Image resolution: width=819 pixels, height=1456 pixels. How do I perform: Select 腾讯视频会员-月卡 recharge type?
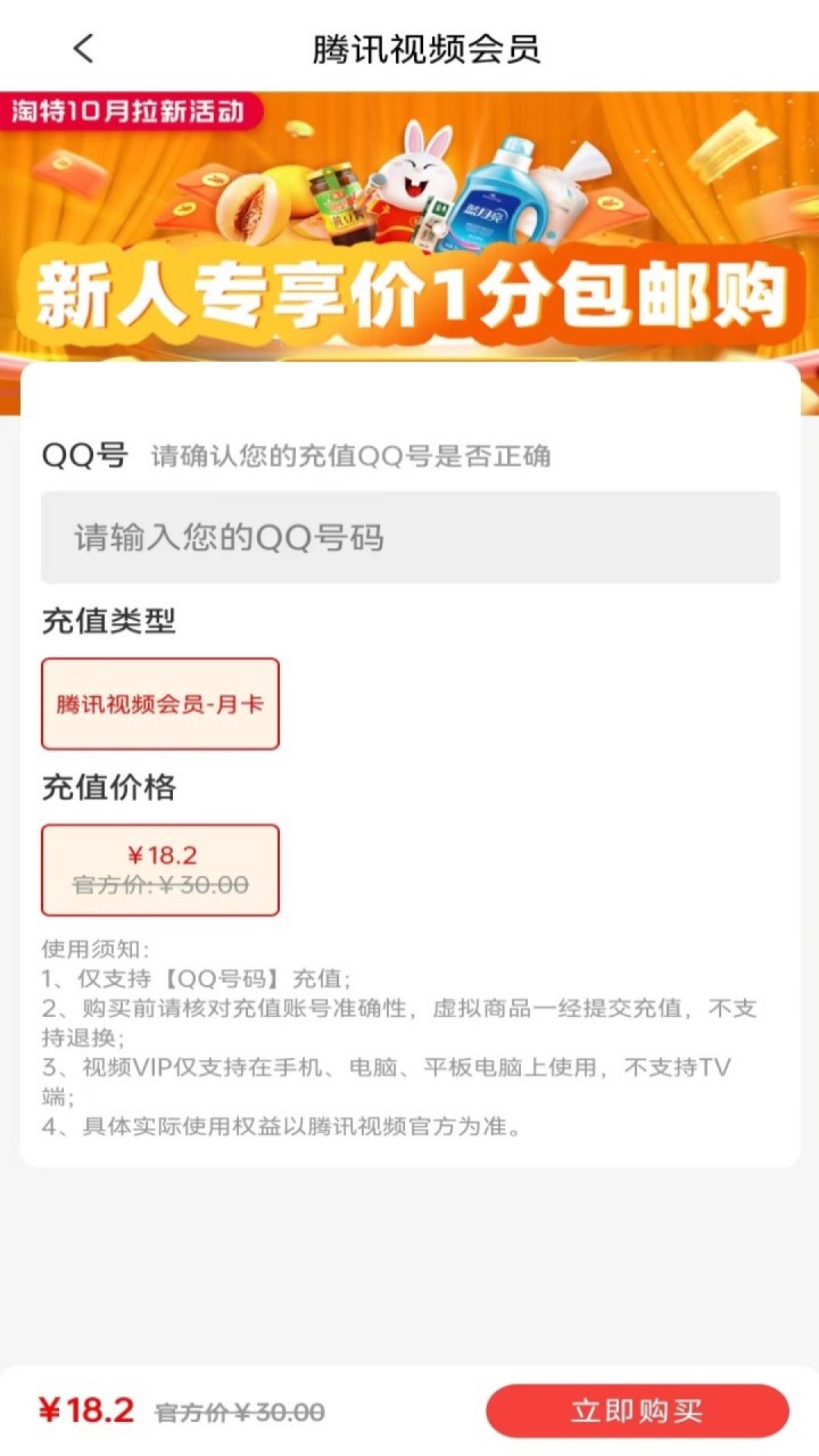pyautogui.click(x=160, y=704)
